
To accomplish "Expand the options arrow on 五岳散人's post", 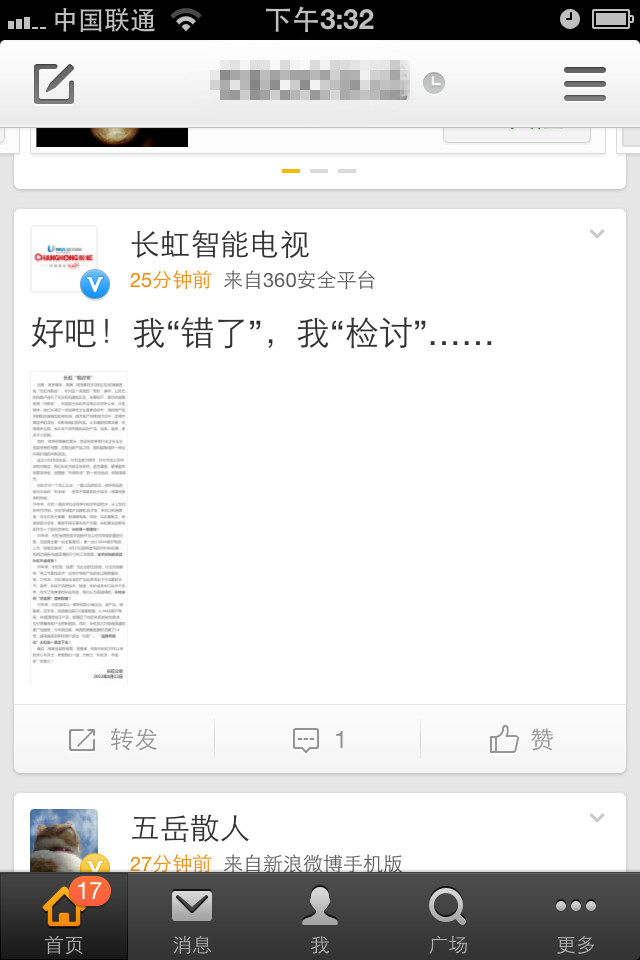I will (597, 818).
